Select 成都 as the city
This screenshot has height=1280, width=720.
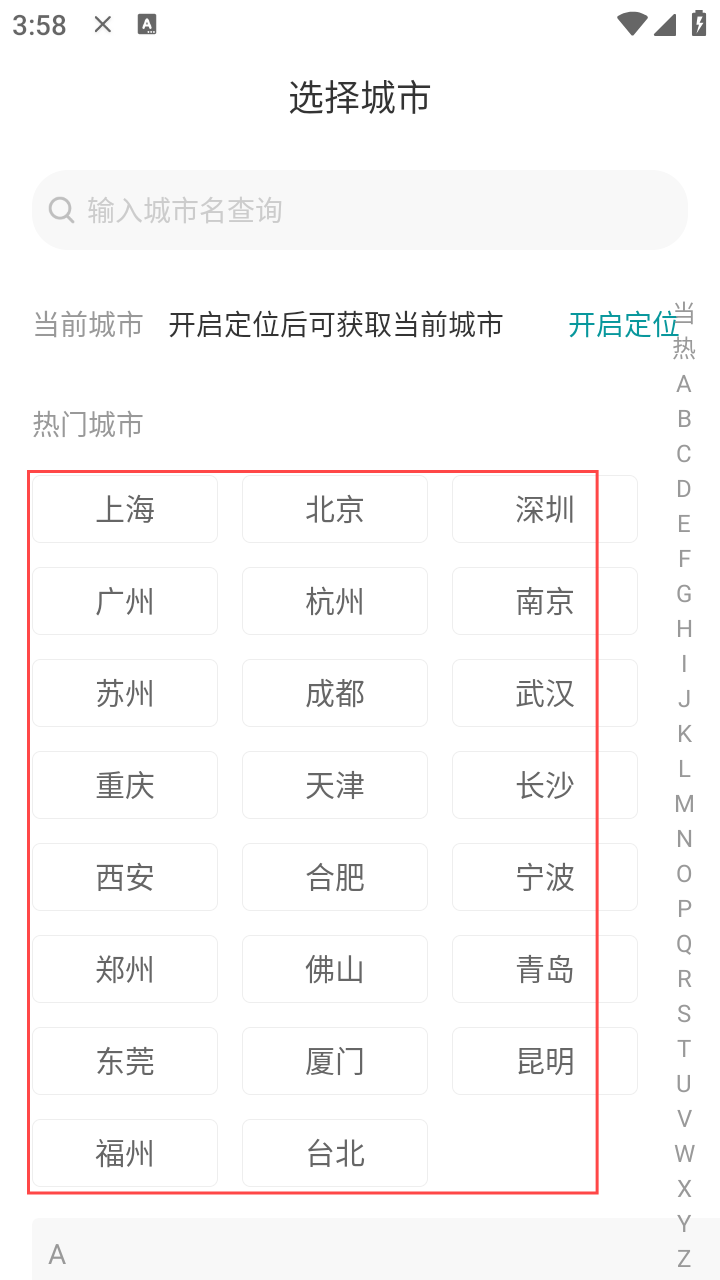pyautogui.click(x=335, y=694)
